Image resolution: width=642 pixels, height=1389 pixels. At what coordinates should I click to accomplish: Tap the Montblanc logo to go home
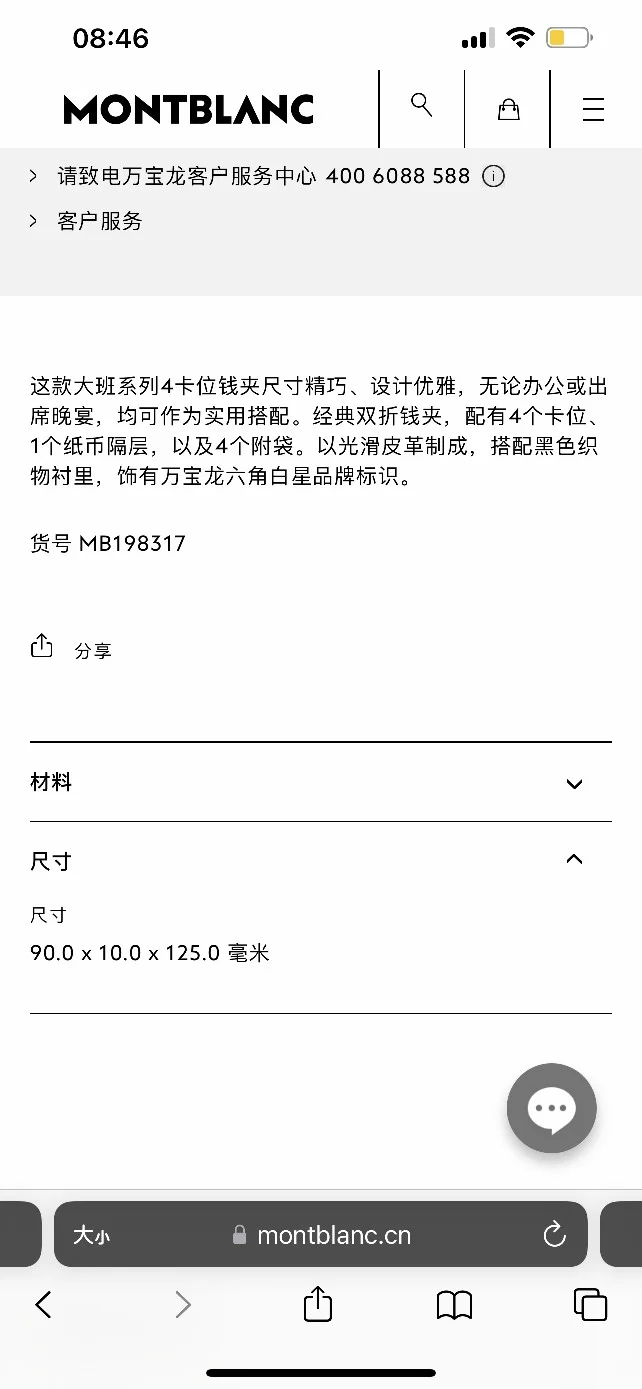click(x=189, y=110)
